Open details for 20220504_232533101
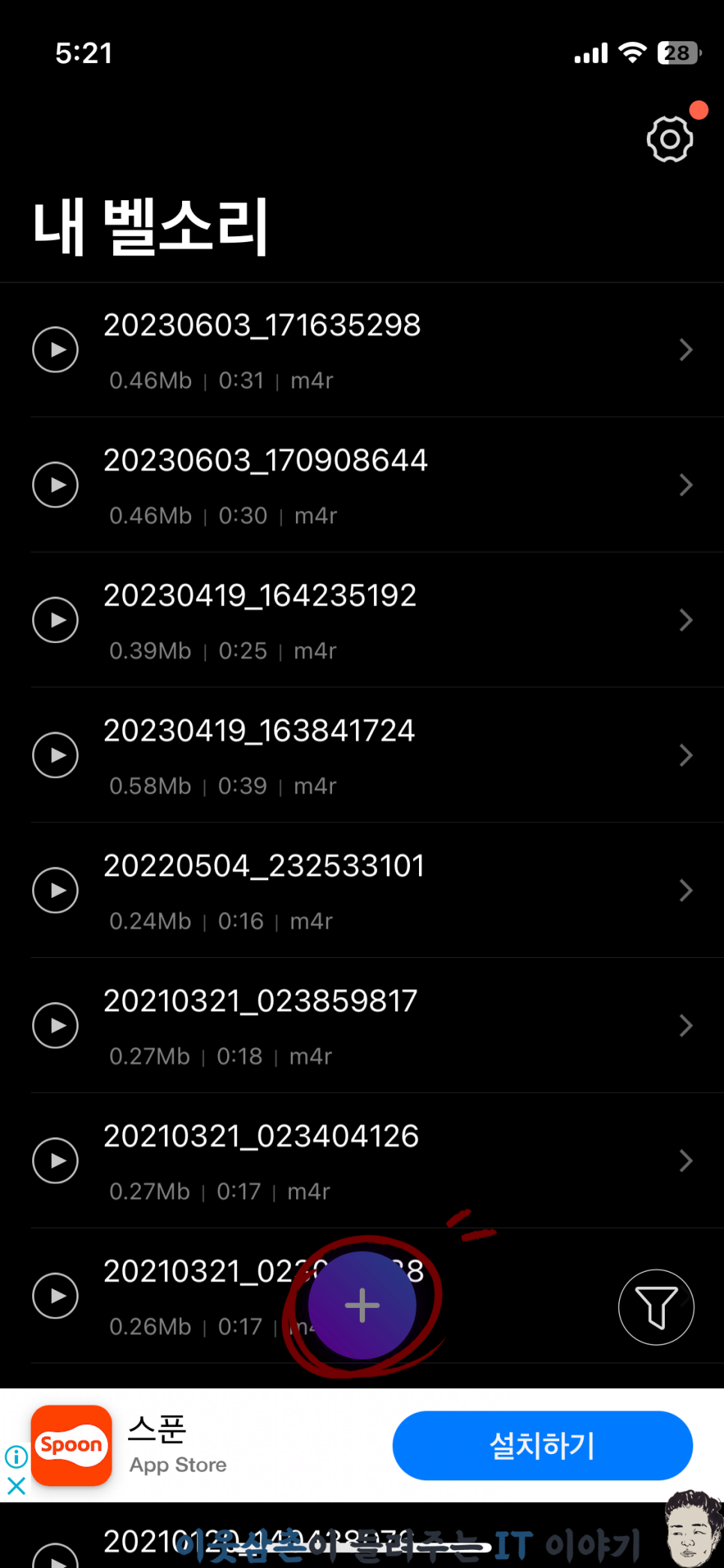Viewport: 724px width, 1568px height. tap(685, 890)
